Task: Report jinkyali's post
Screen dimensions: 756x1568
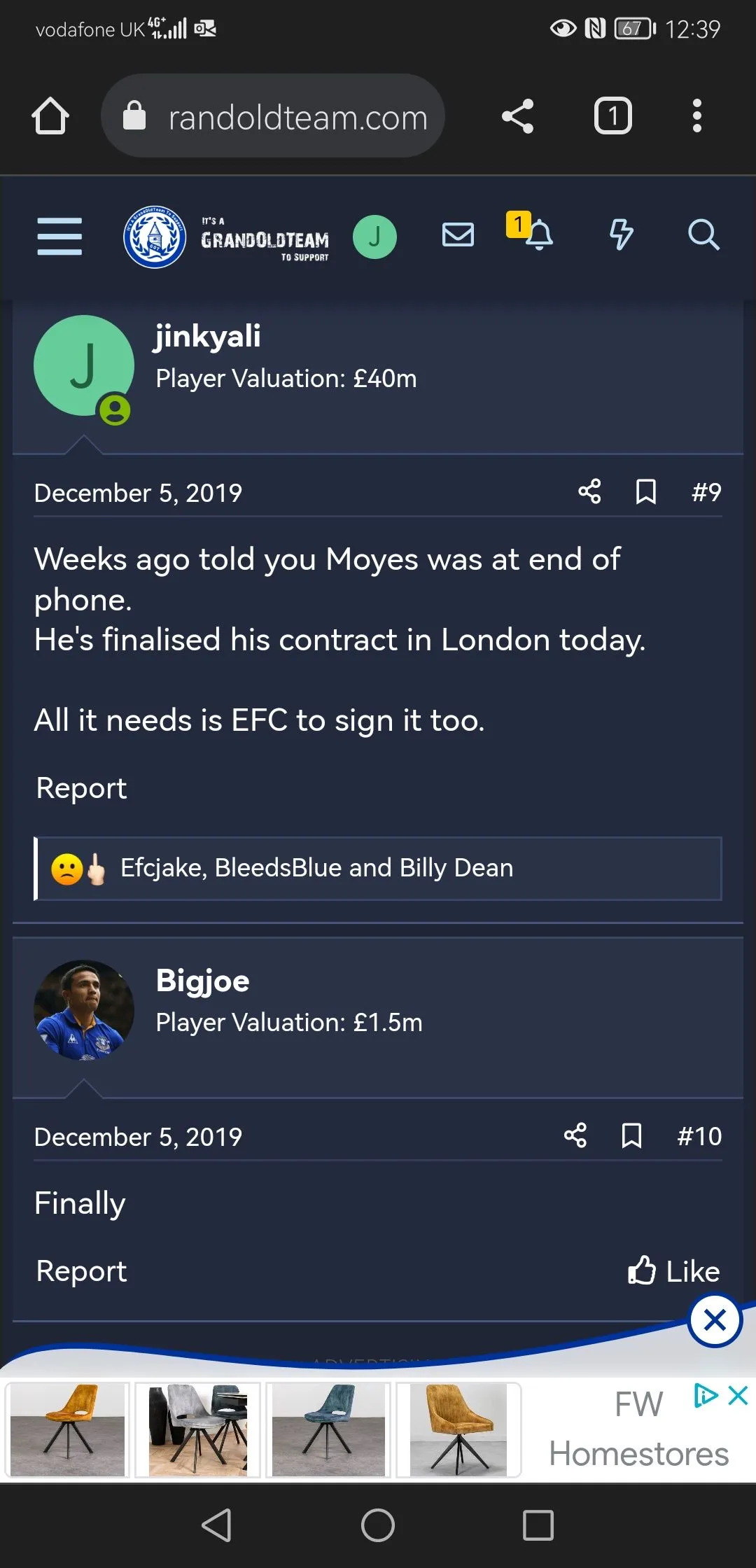Action: (x=81, y=788)
